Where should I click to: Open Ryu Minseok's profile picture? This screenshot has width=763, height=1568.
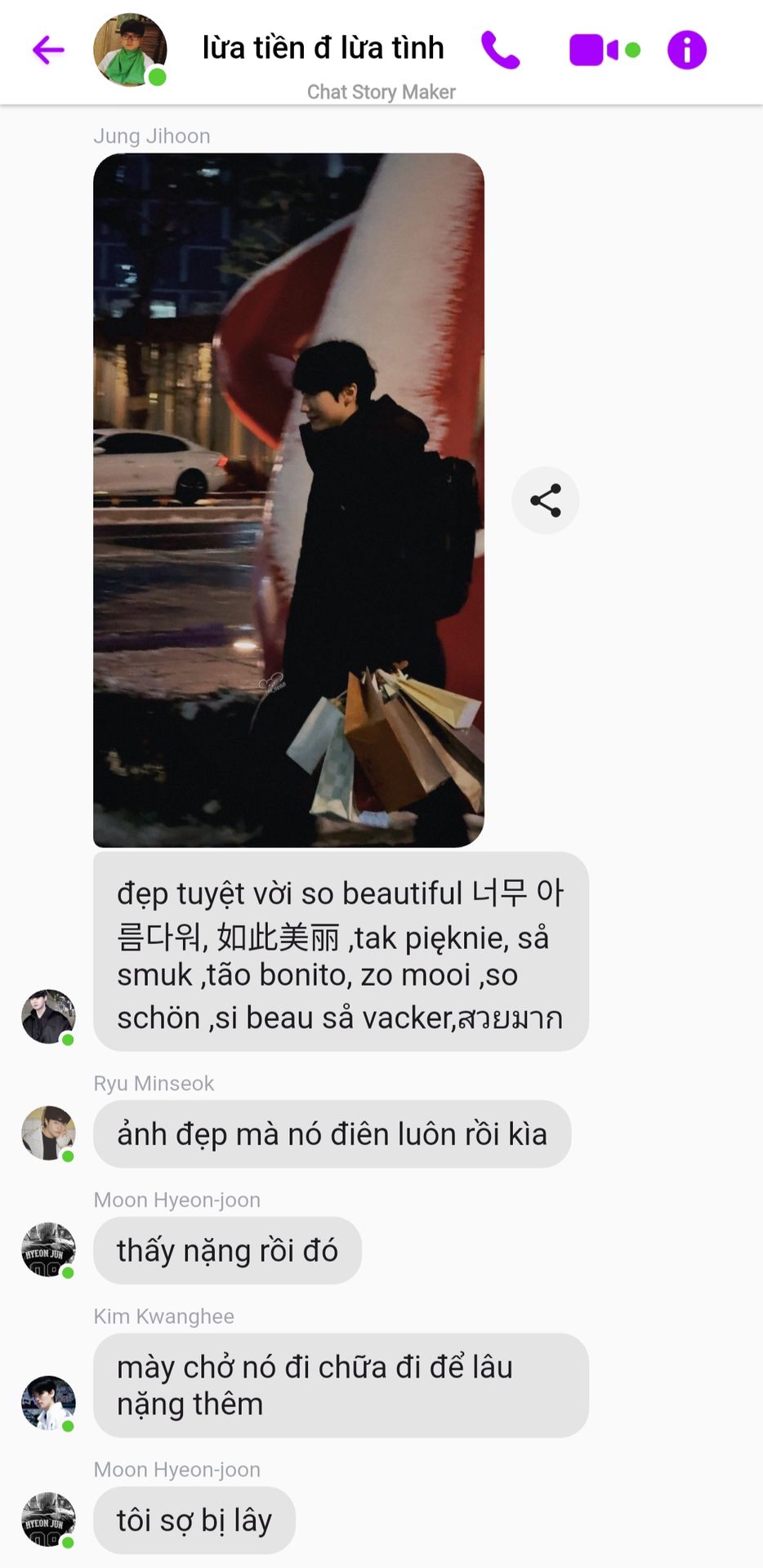coord(48,1133)
